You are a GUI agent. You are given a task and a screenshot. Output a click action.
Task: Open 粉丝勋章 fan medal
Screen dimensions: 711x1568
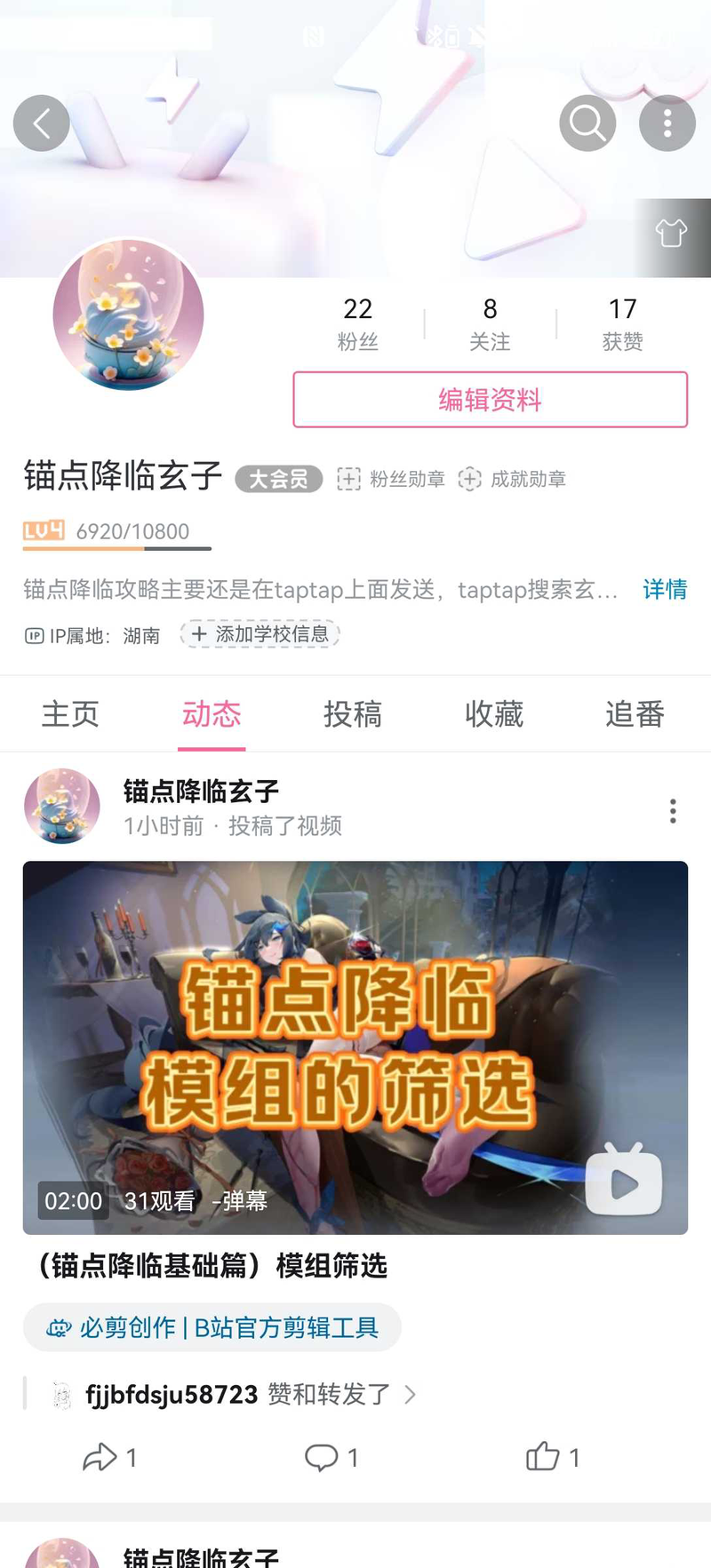[x=391, y=480]
